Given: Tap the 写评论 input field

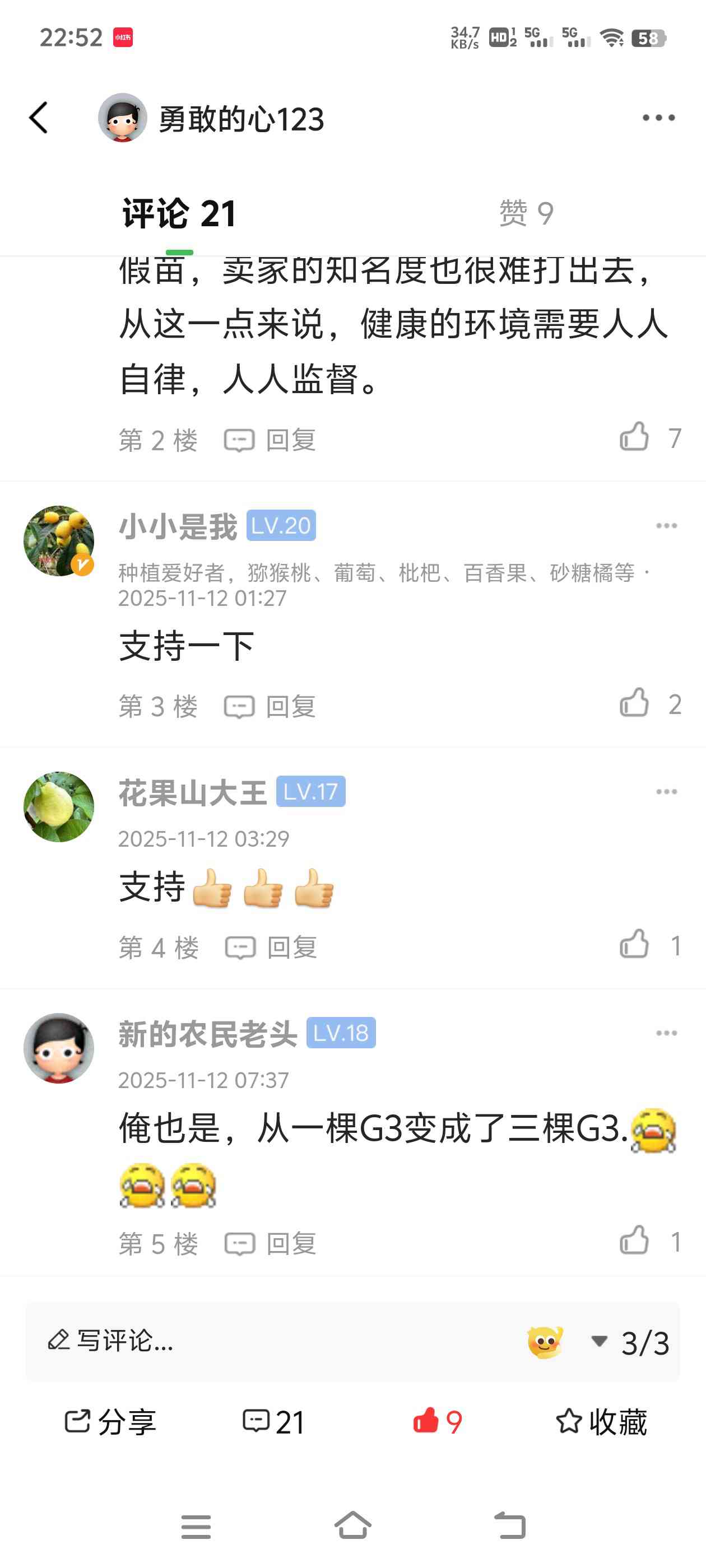Looking at the screenshot, I should (244, 1340).
